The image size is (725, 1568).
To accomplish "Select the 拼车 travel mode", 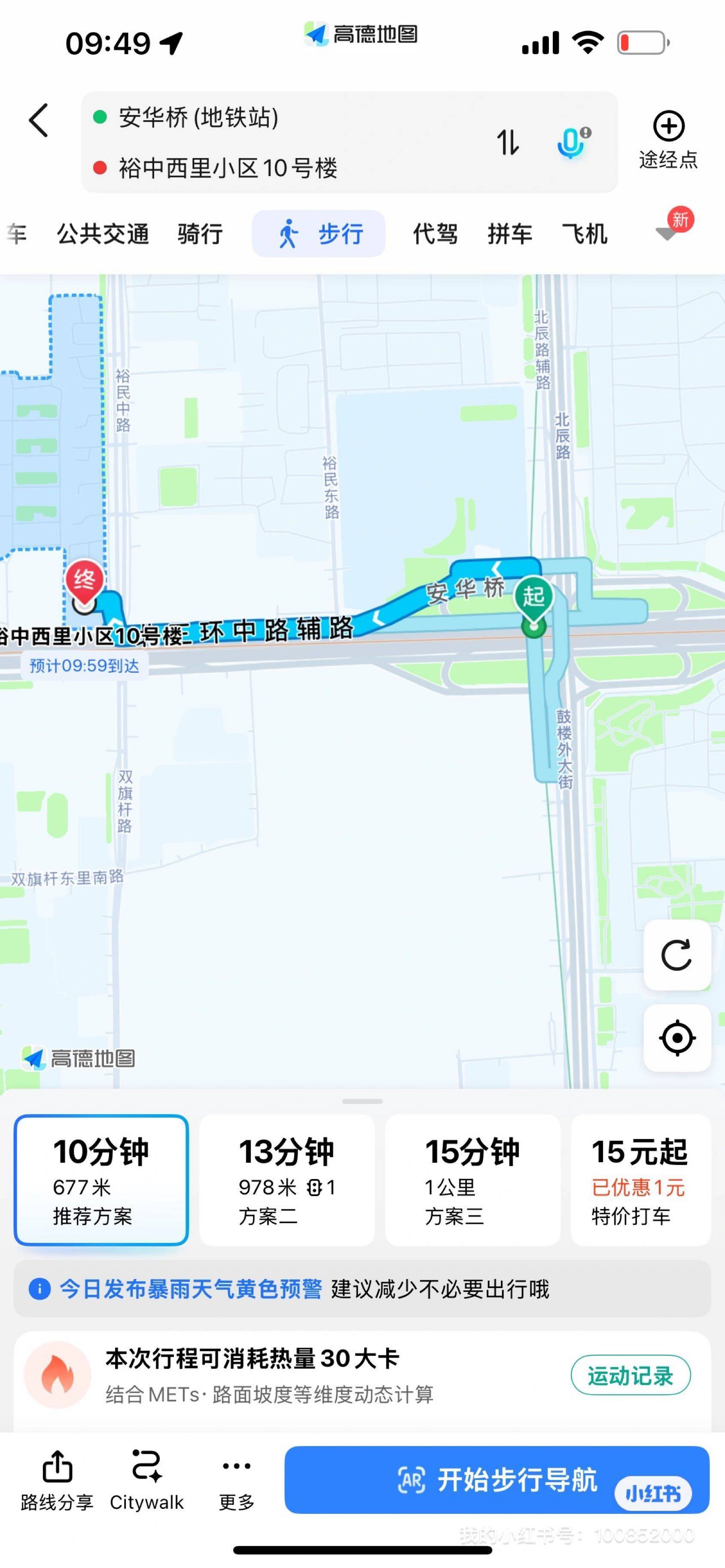I will click(x=510, y=234).
